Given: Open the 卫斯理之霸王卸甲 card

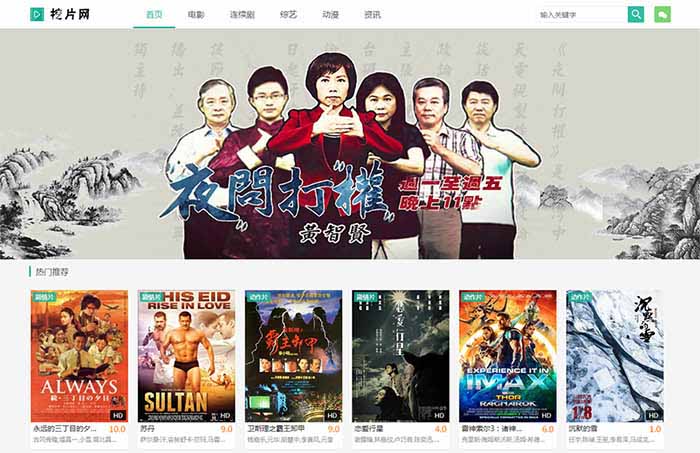Looking at the screenshot, I should click(x=293, y=356).
